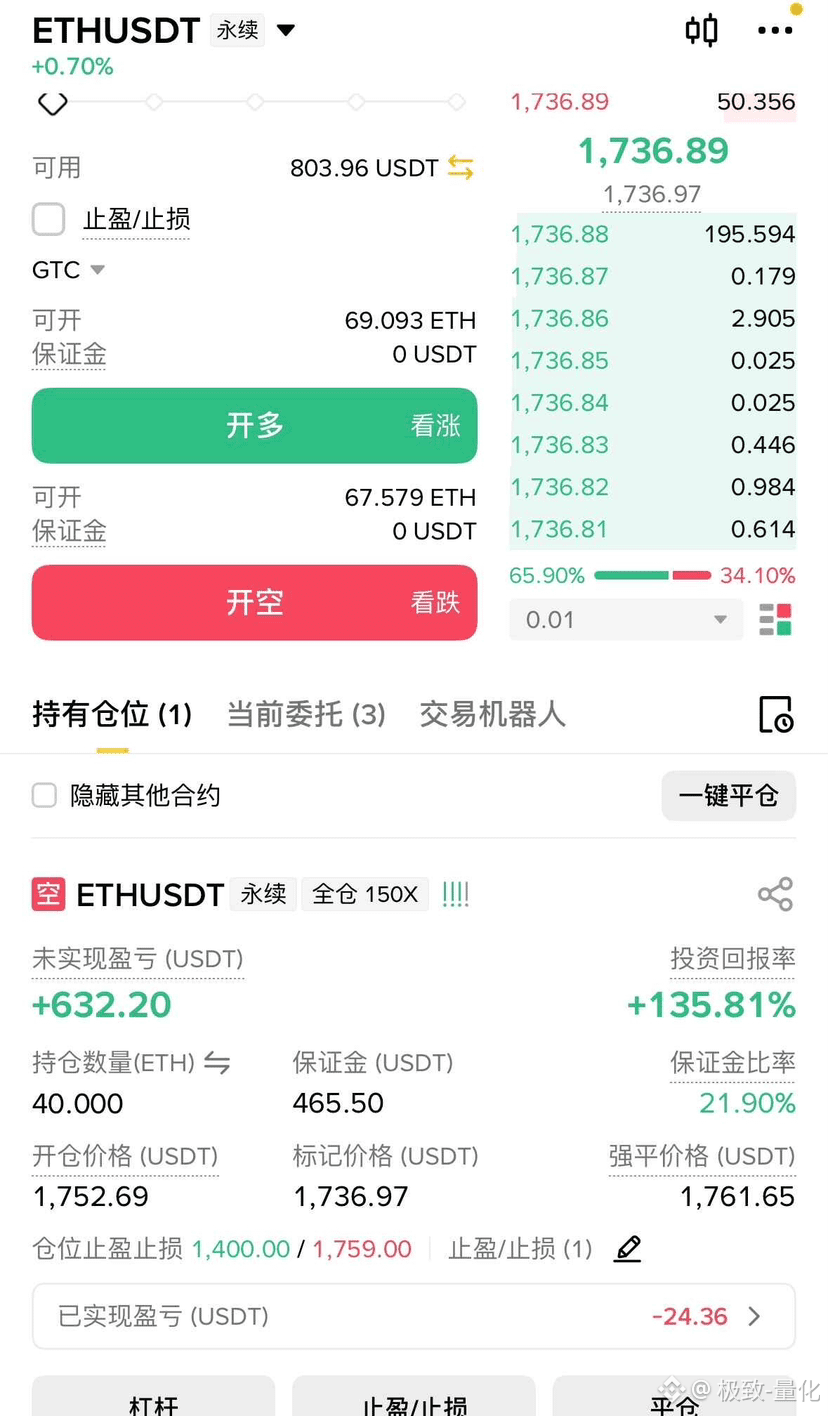Open the order history icon
This screenshot has width=828, height=1416.
click(776, 714)
